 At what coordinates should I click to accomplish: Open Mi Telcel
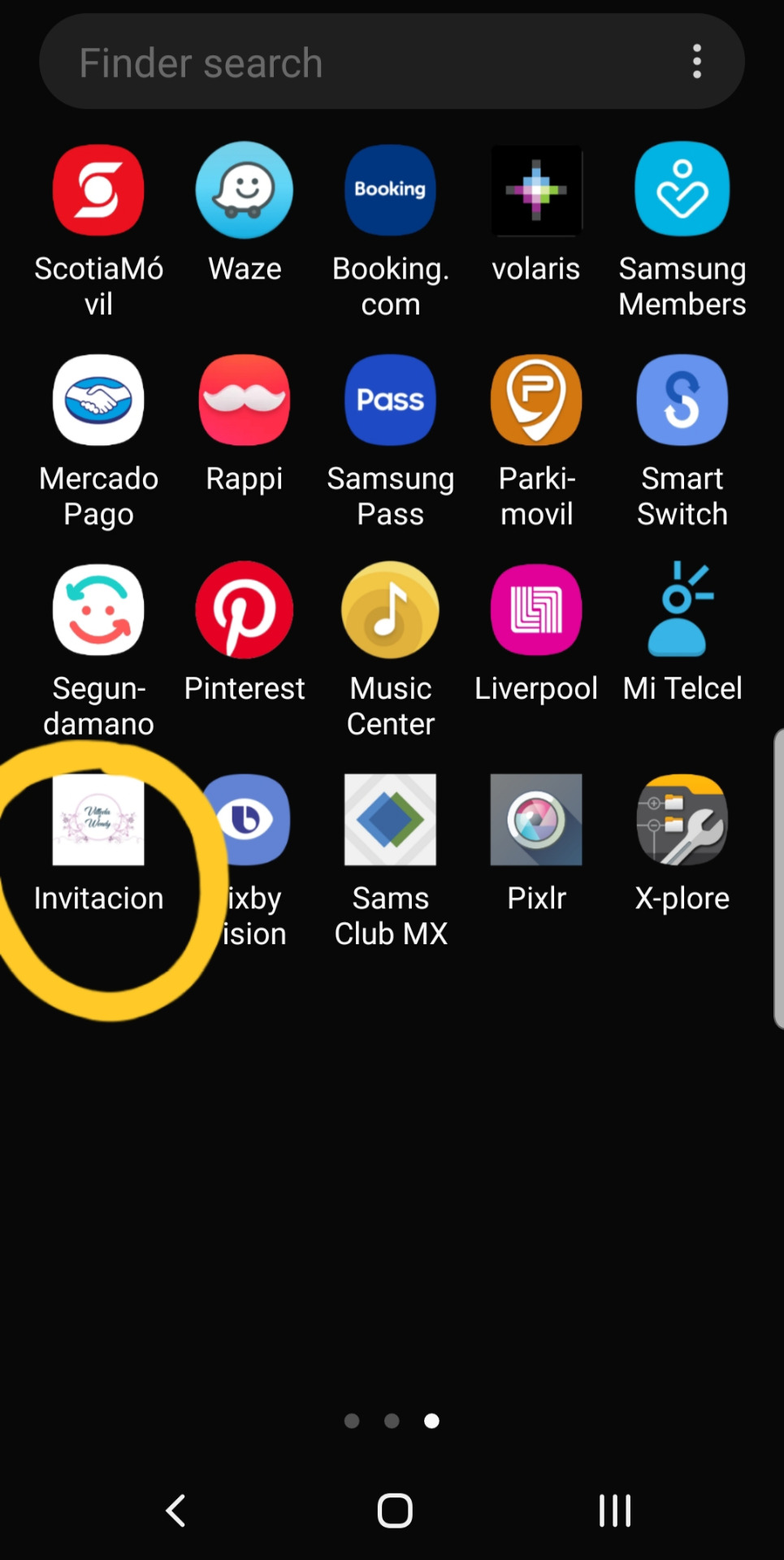682,610
